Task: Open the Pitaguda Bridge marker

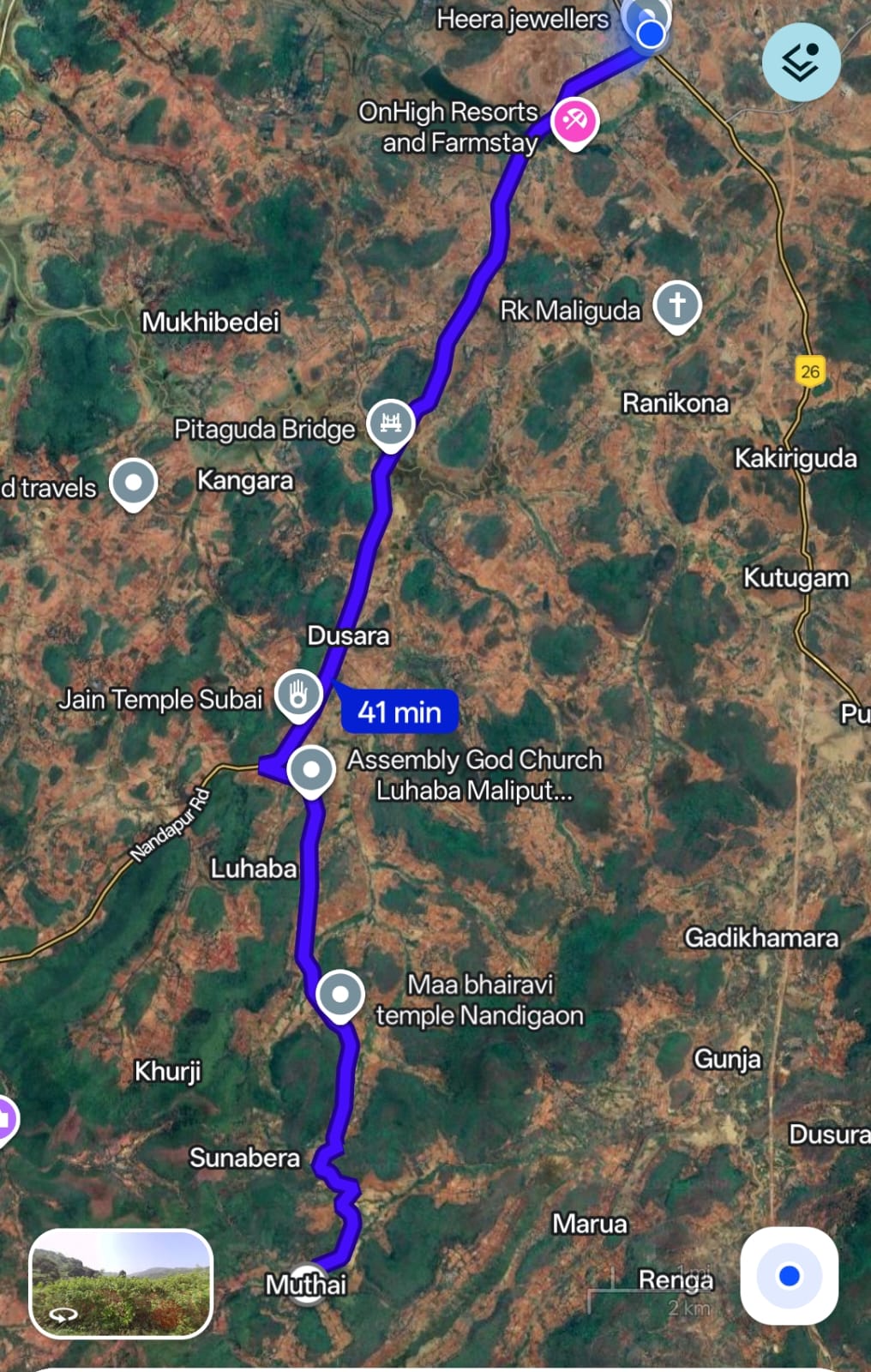Action: tap(391, 424)
